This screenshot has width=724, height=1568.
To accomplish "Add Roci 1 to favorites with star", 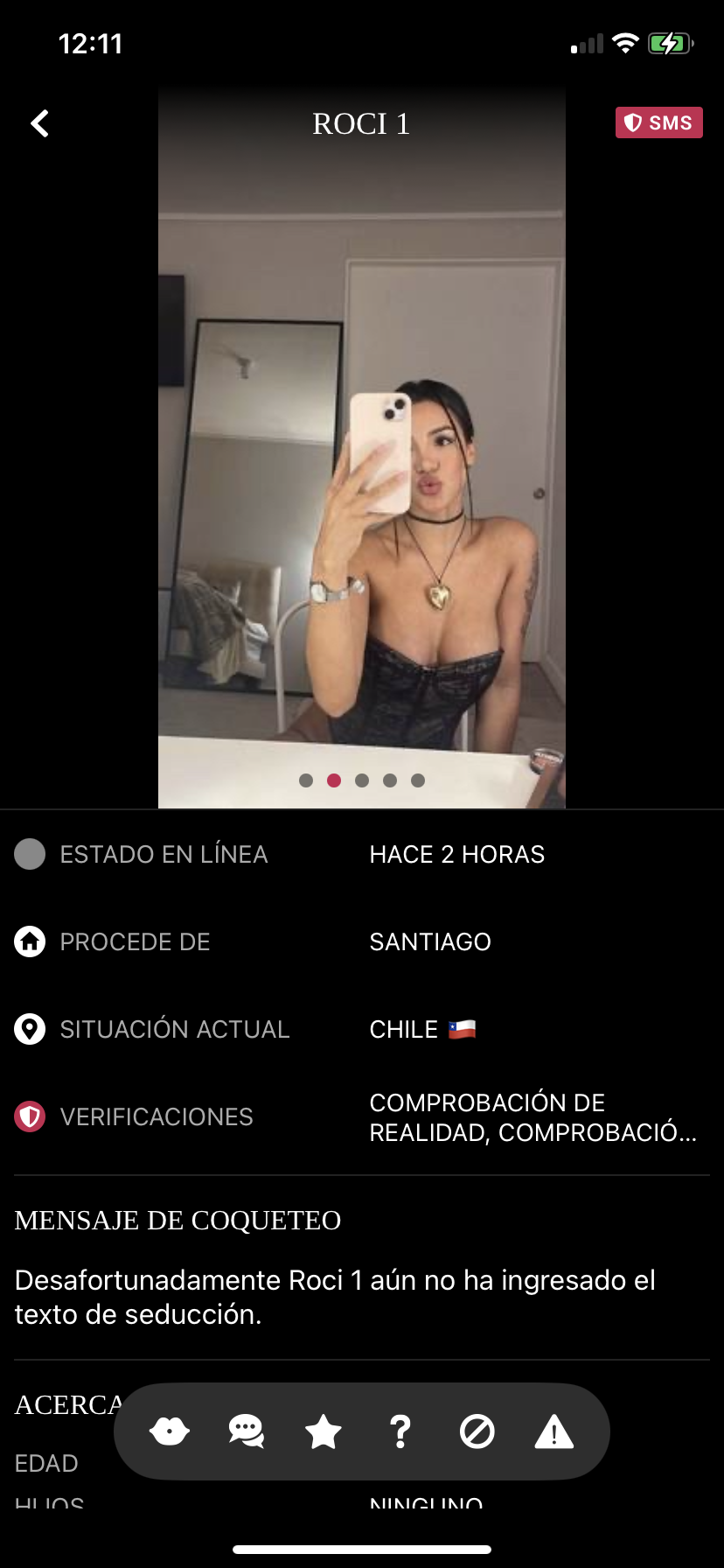I will 324,1431.
